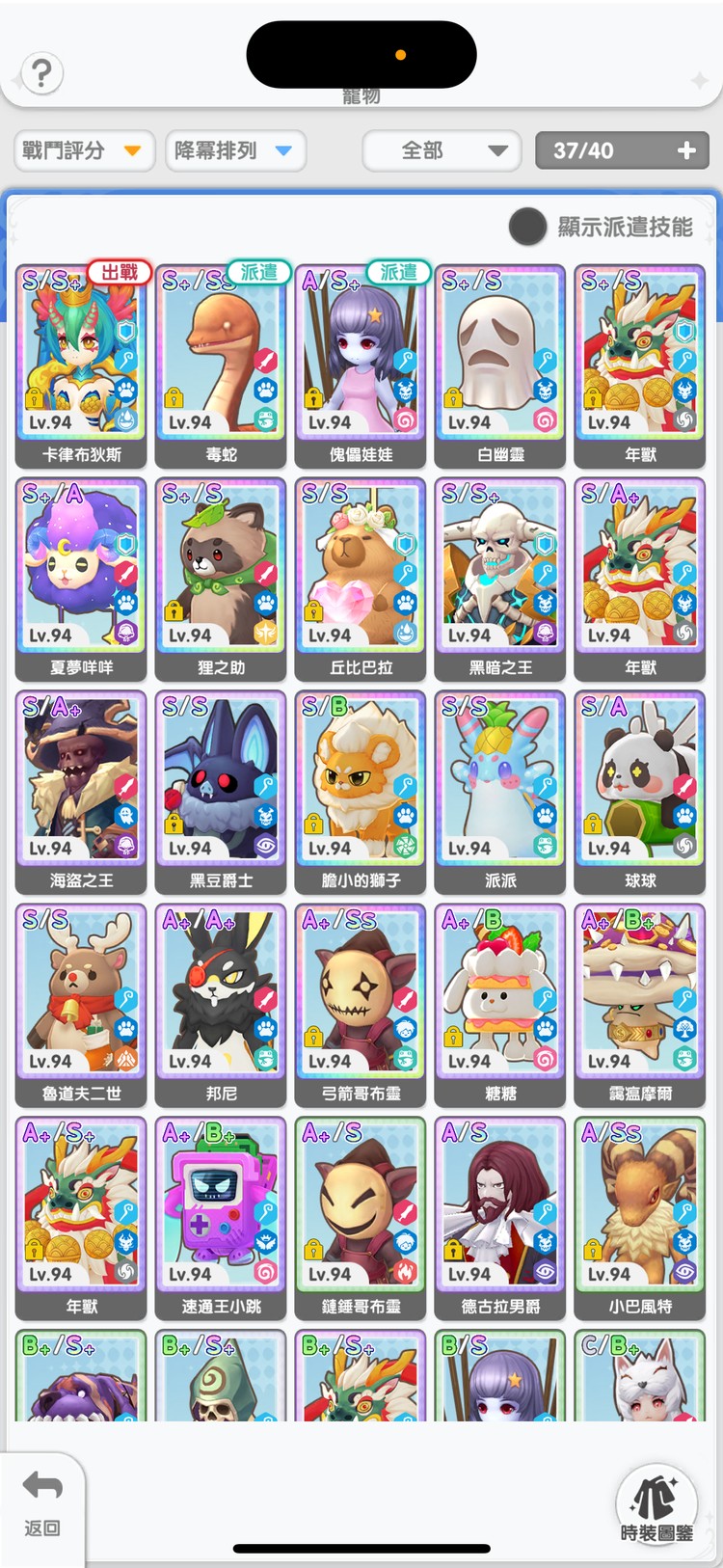This screenshot has width=723, height=1568.
Task: Open the 戰鬥評分 sort dropdown
Action: click(84, 150)
